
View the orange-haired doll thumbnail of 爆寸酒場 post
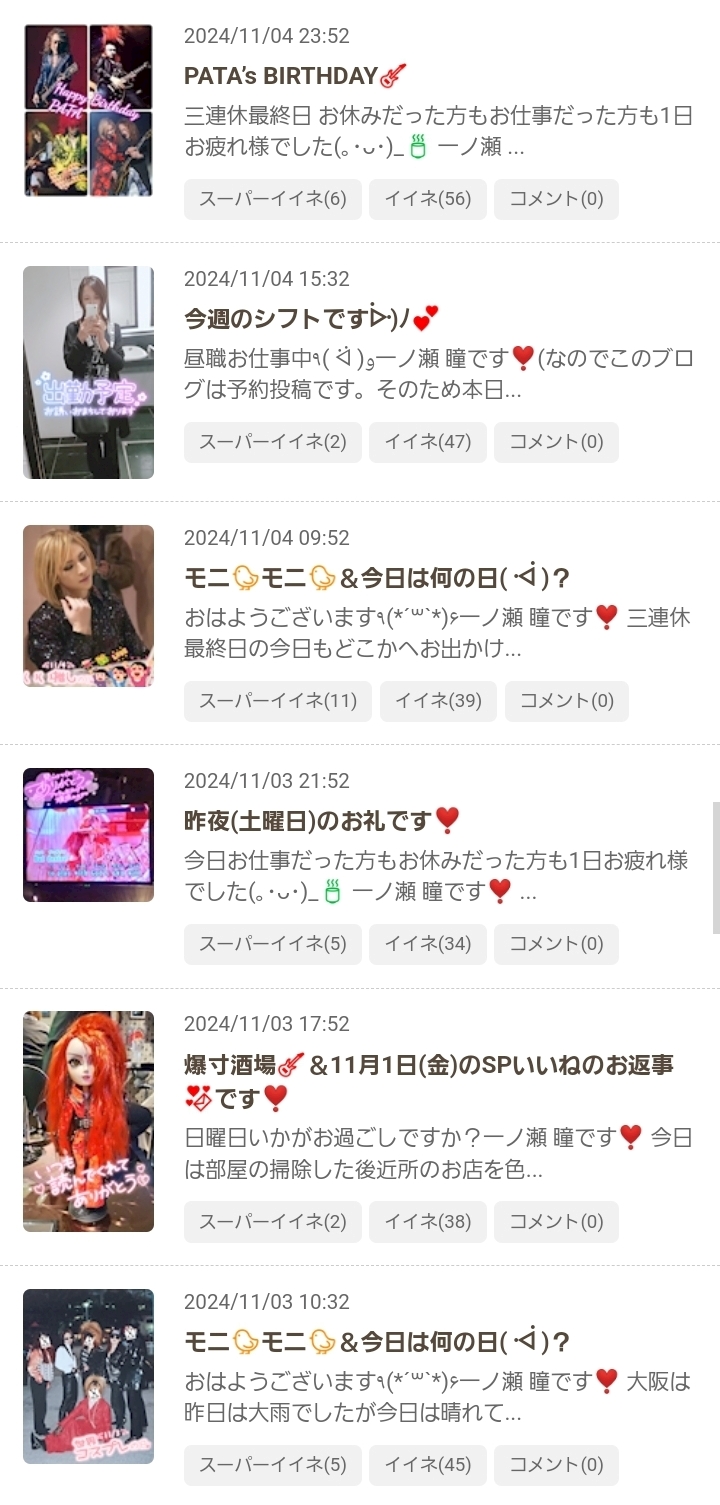tap(88, 1121)
